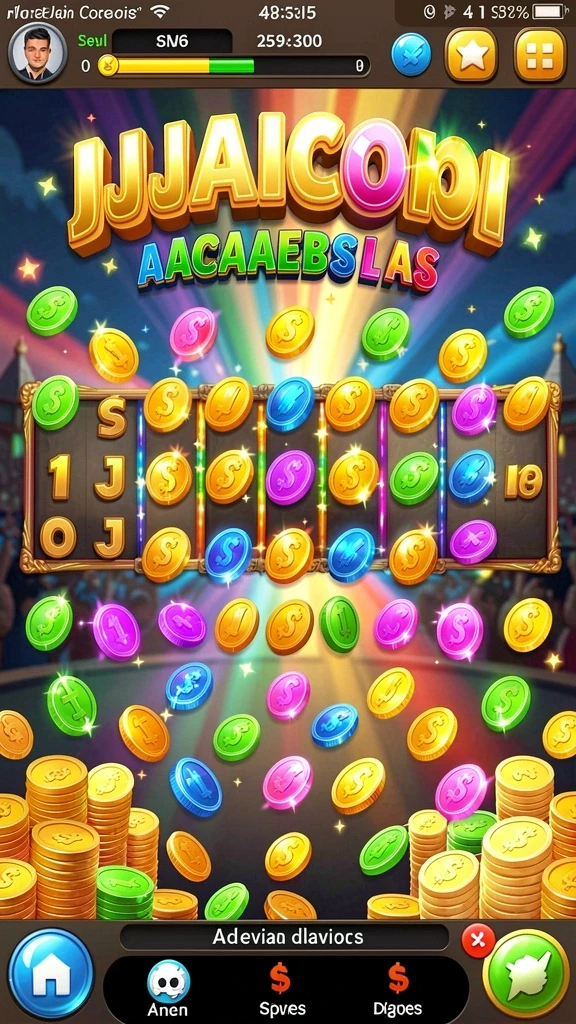Tap the blue round icon in top bar
This screenshot has width=576, height=1024.
(411, 54)
